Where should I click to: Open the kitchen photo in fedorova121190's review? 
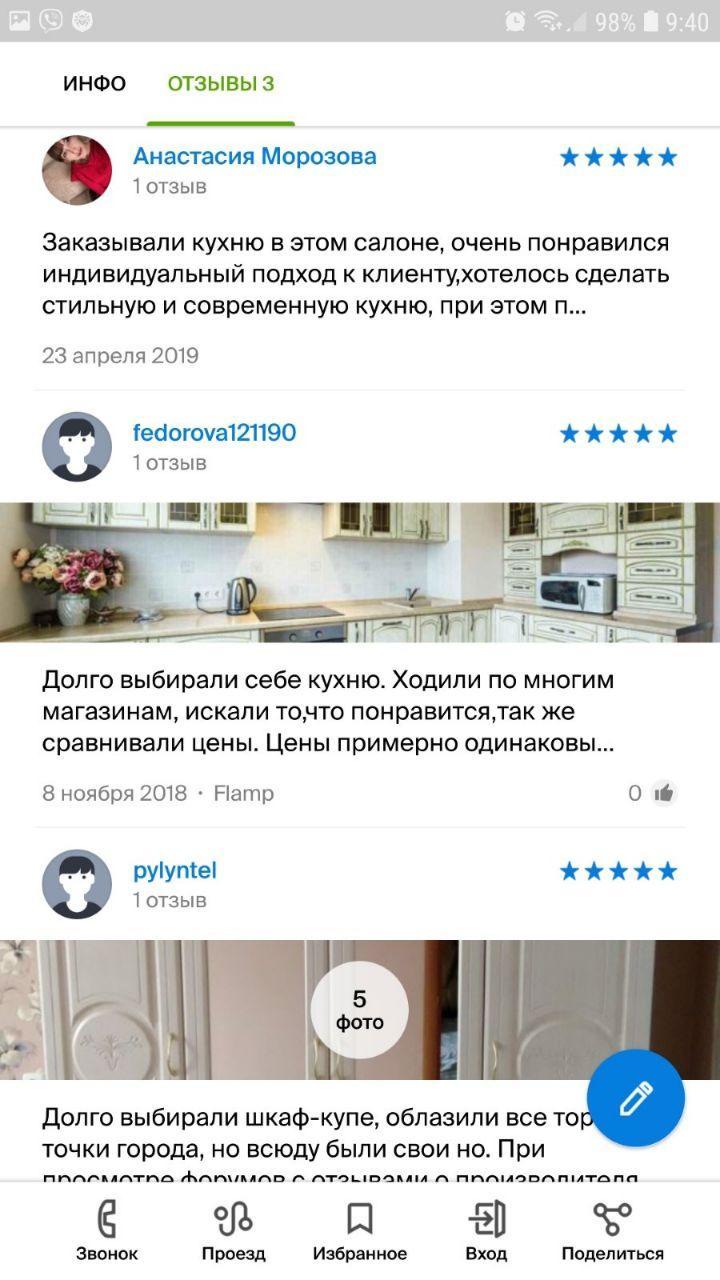point(360,571)
